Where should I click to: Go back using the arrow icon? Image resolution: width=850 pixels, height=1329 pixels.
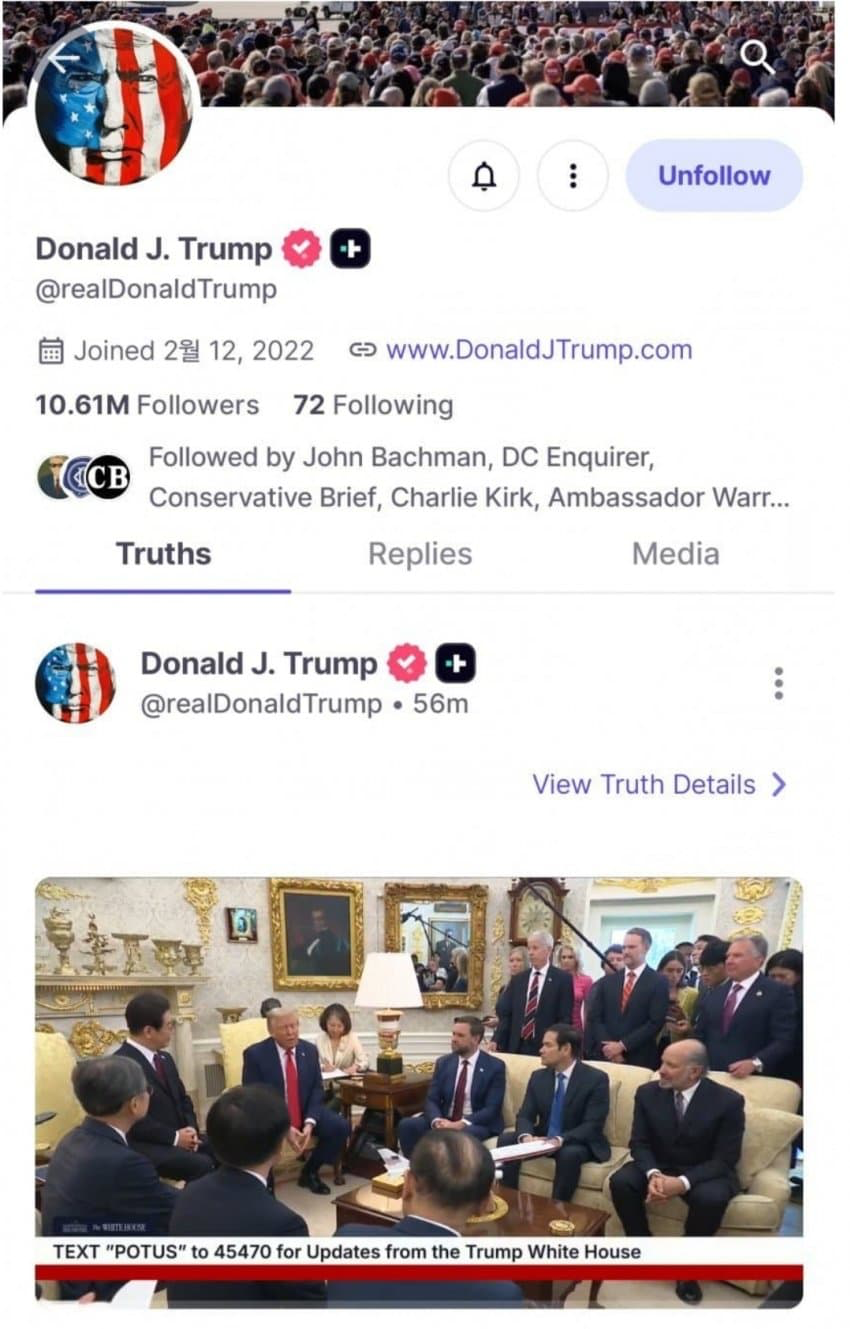(64, 58)
